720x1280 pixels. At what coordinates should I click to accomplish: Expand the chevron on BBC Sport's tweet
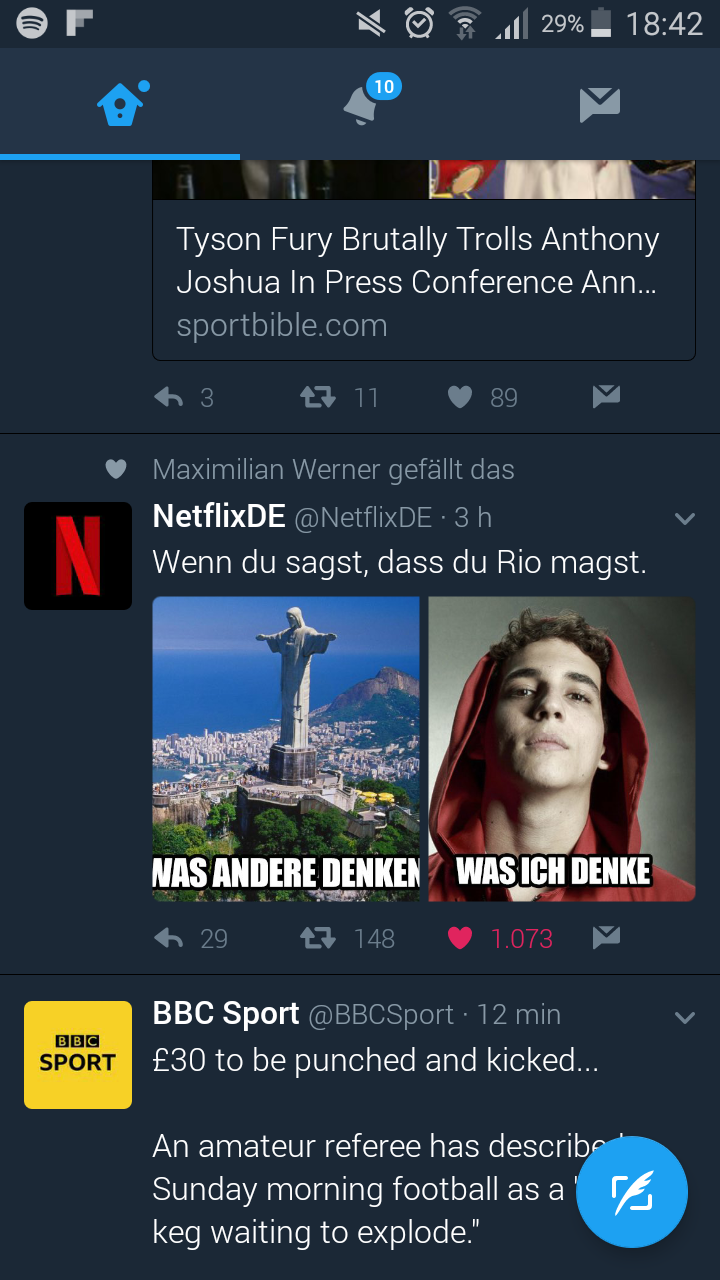685,1018
